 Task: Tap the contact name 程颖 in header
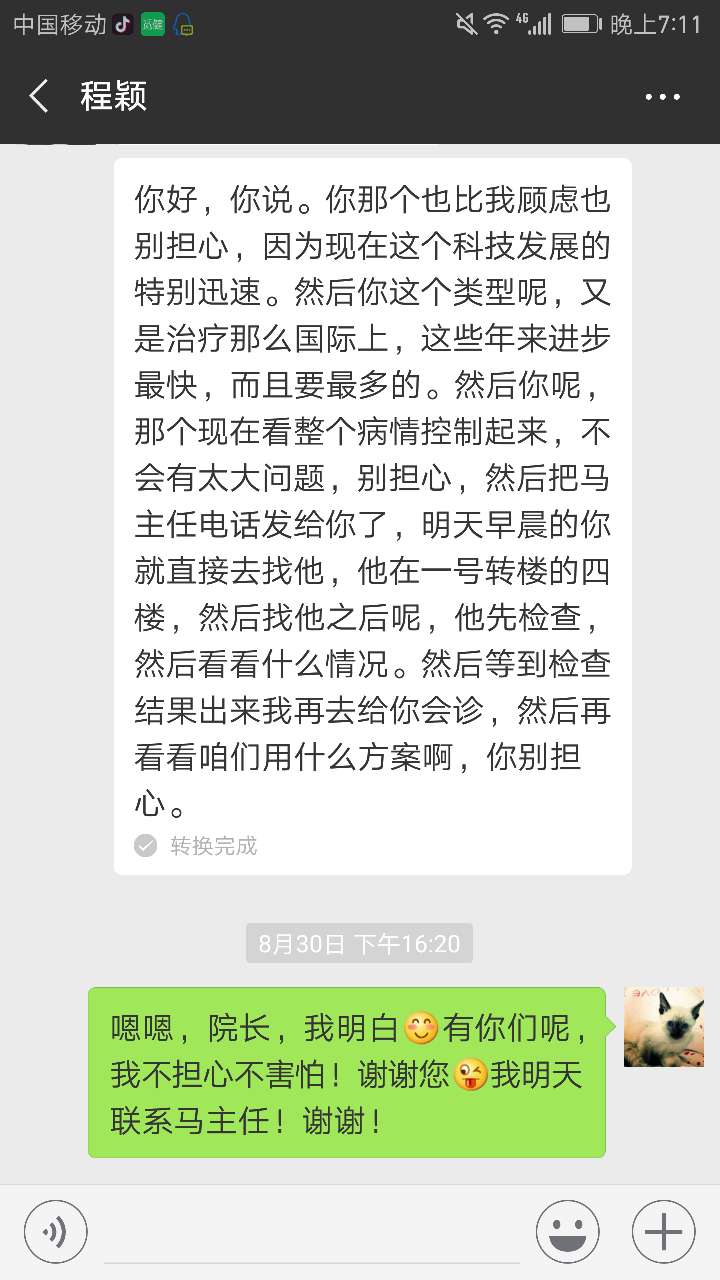[113, 96]
